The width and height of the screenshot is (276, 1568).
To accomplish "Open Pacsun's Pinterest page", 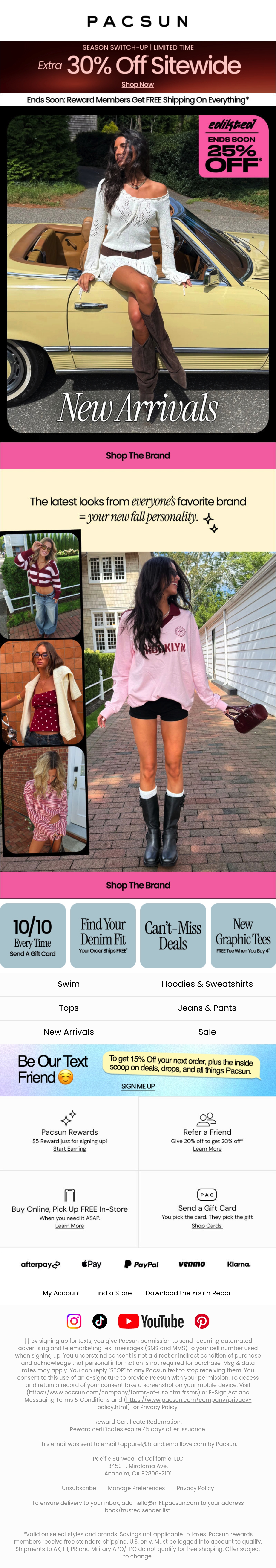I will [202, 1321].
